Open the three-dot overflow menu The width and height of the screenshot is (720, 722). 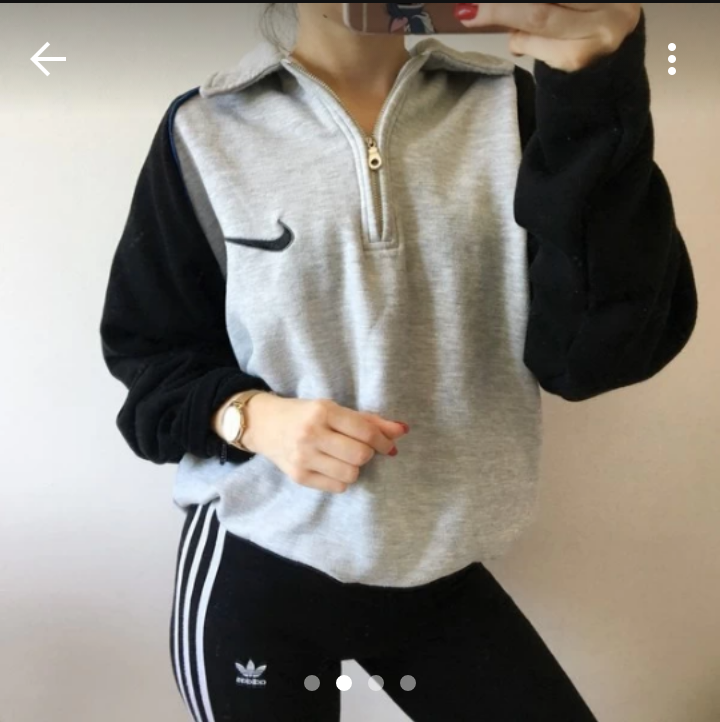click(672, 59)
